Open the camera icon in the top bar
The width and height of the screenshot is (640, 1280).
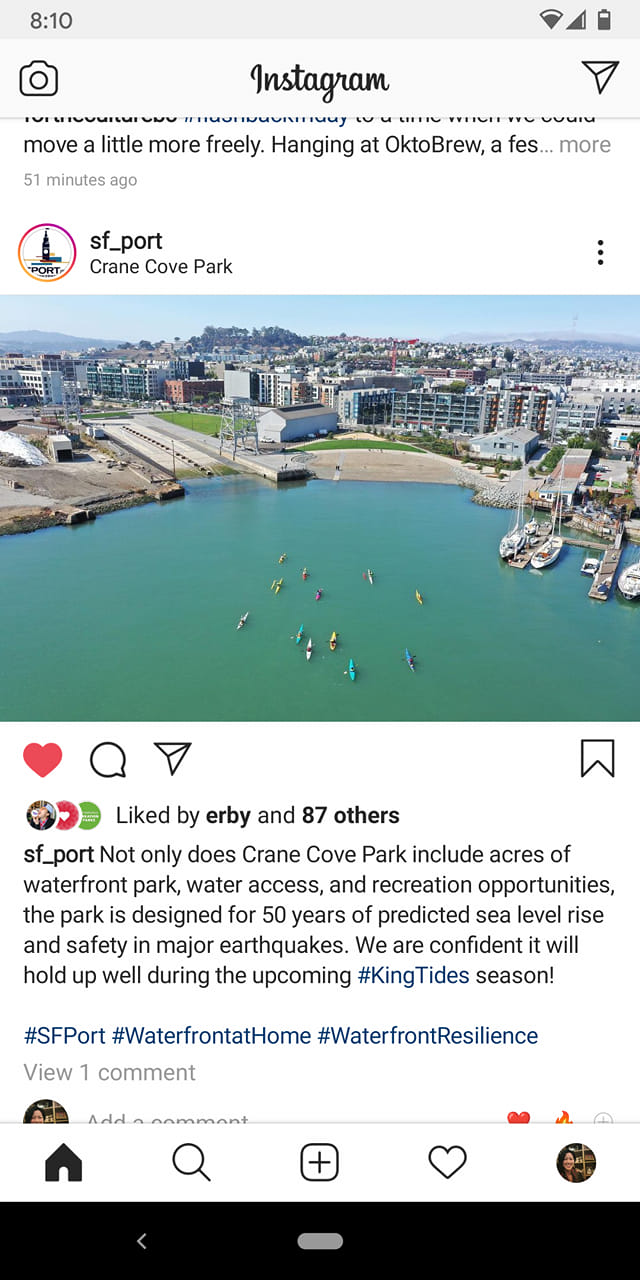[39, 79]
